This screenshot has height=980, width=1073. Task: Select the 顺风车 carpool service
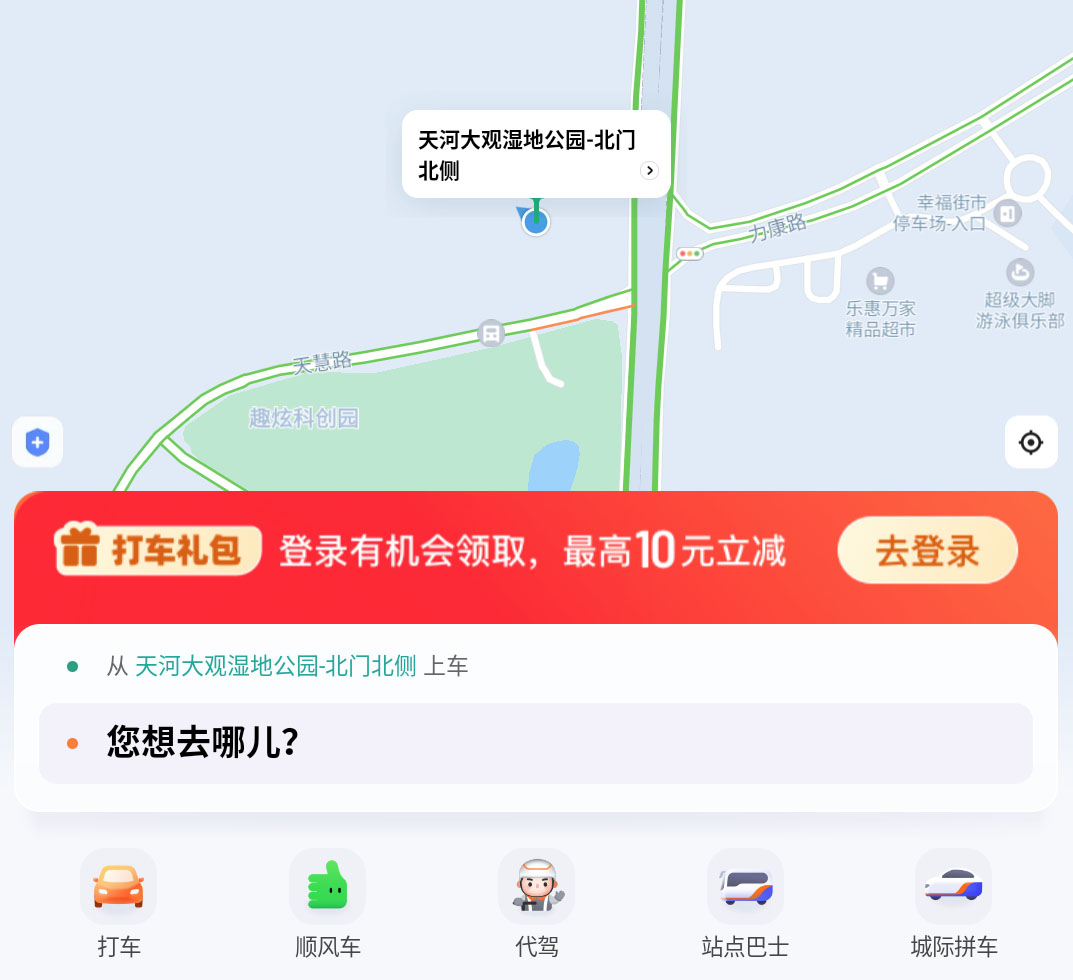point(327,902)
